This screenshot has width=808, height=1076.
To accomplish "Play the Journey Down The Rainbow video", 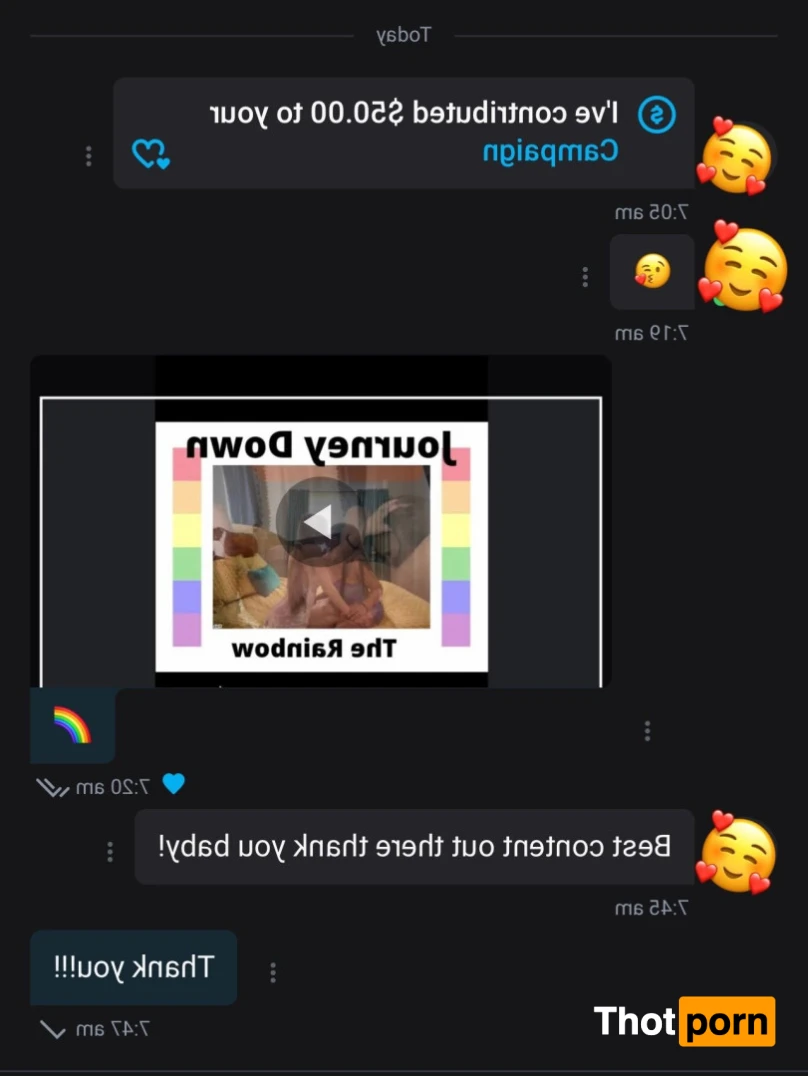I will [318, 522].
